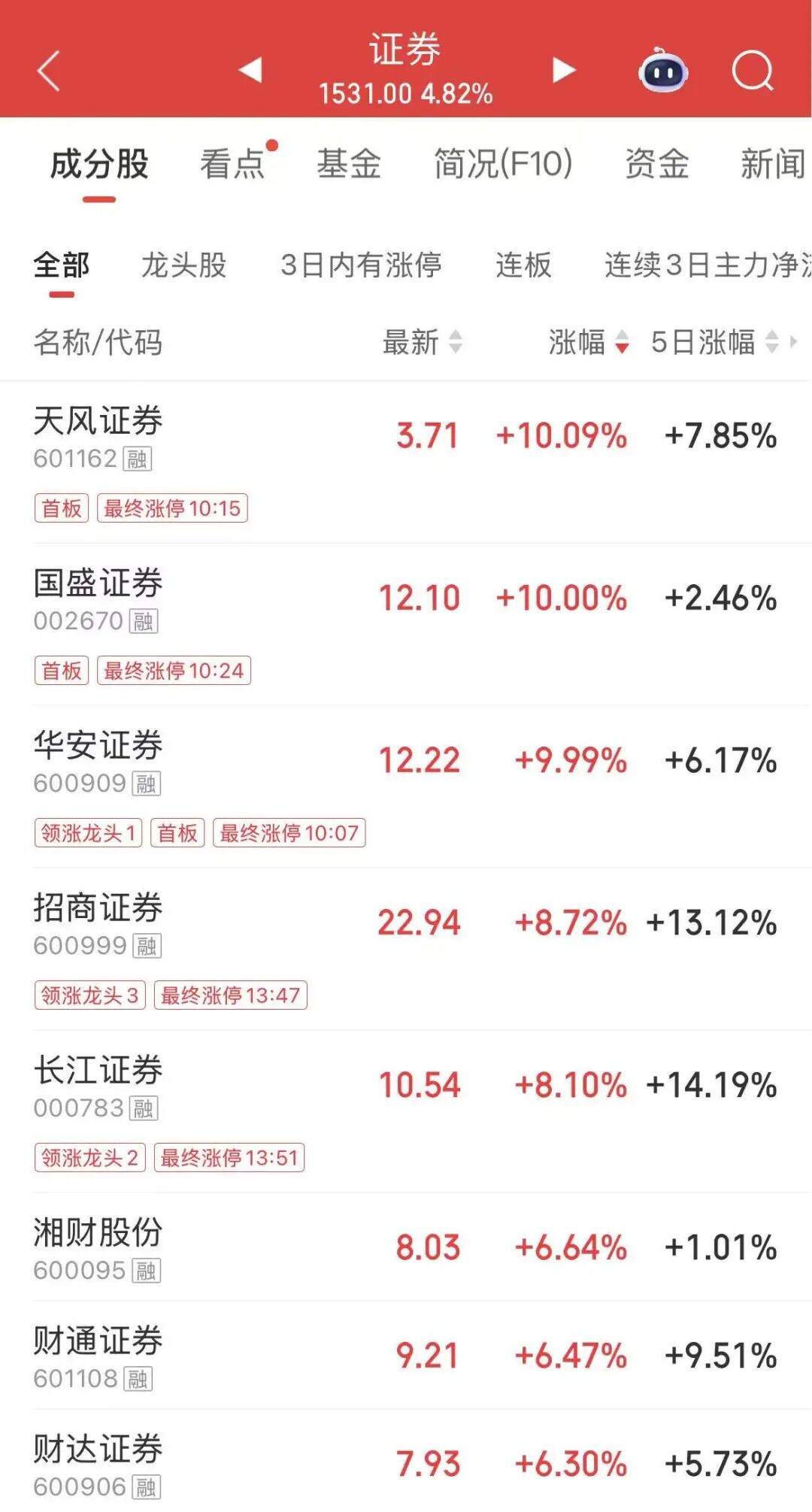Sort the list by 涨幅
812x1512 pixels.
pos(589,342)
